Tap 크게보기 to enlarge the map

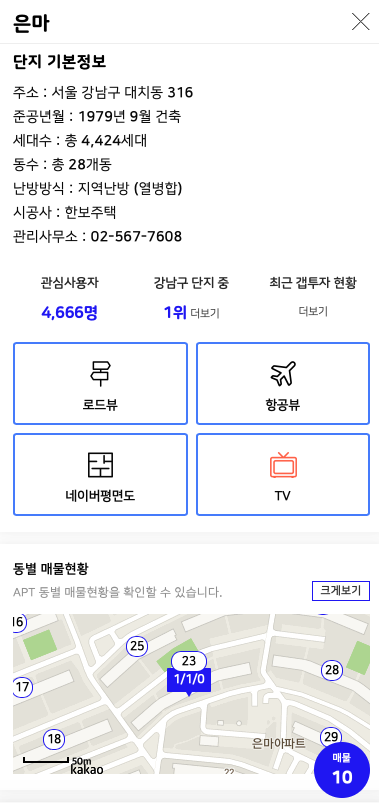point(341,591)
